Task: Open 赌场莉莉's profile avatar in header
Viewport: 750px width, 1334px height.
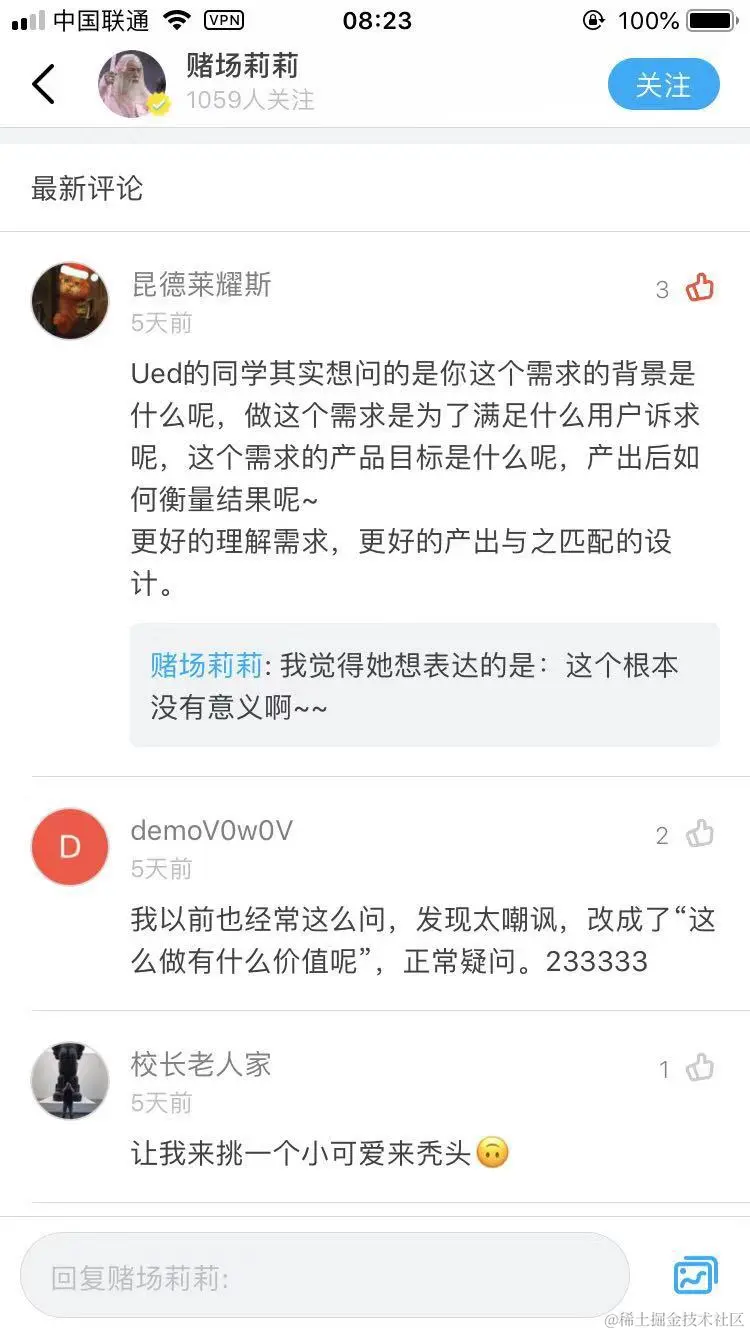Action: pos(132,85)
